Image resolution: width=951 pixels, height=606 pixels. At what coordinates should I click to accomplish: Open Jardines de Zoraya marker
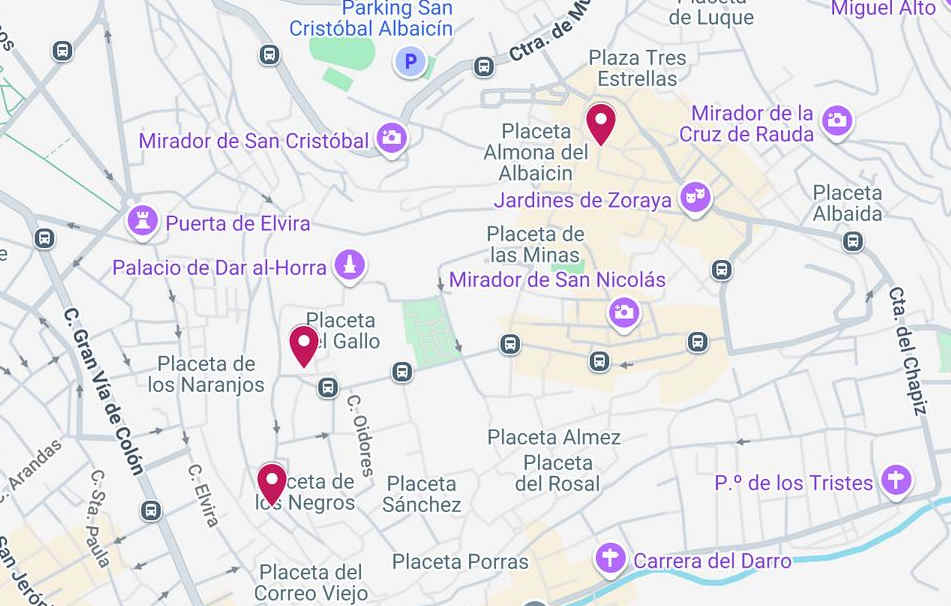694,198
